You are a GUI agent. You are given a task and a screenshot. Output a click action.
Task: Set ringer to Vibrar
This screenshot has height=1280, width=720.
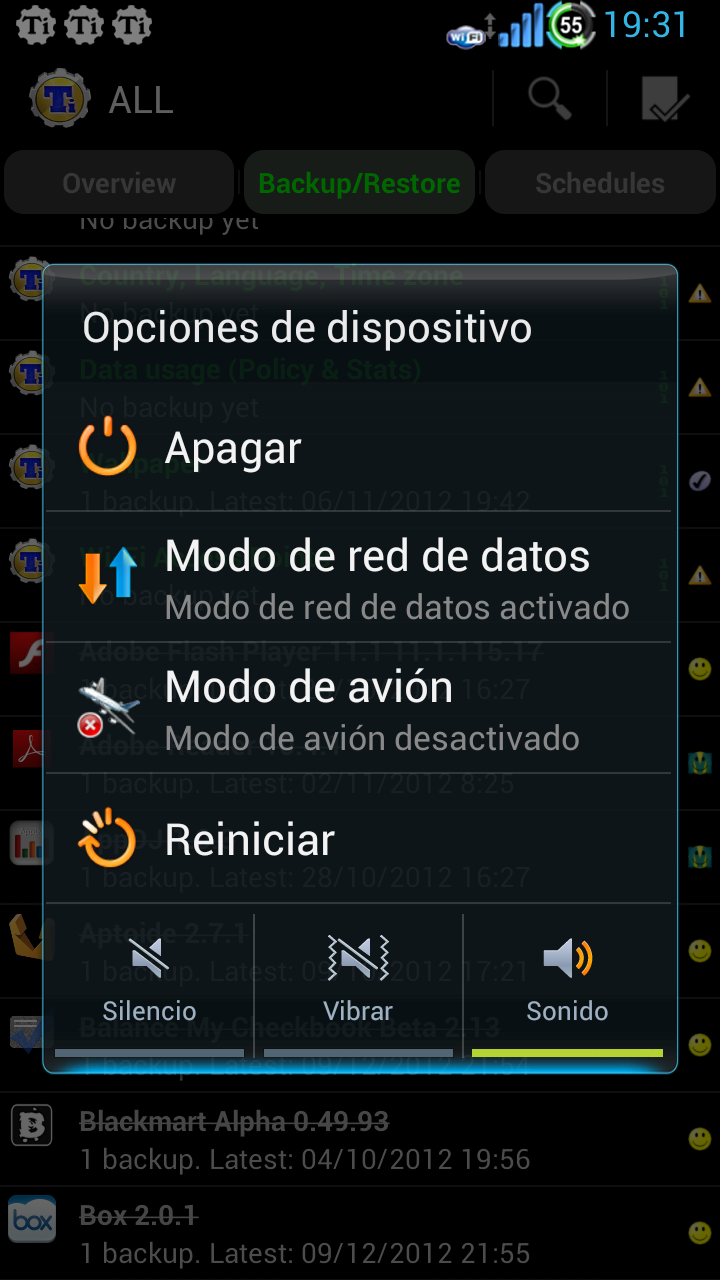tap(358, 982)
